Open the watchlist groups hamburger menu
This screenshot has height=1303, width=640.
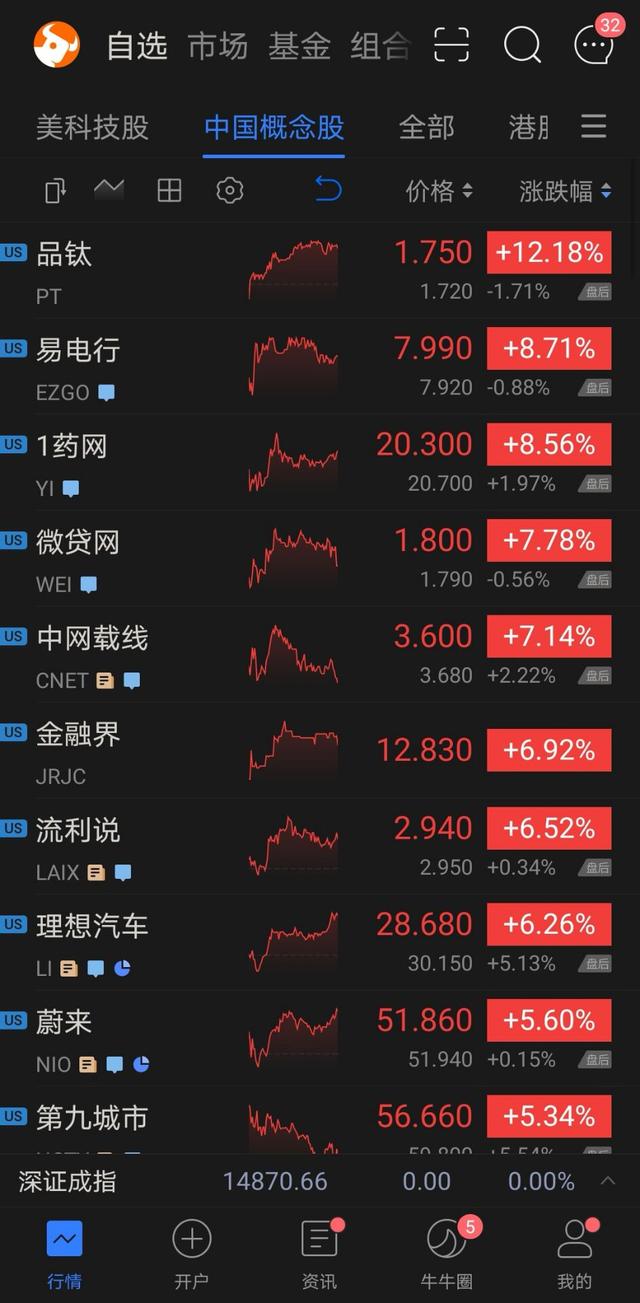click(594, 126)
